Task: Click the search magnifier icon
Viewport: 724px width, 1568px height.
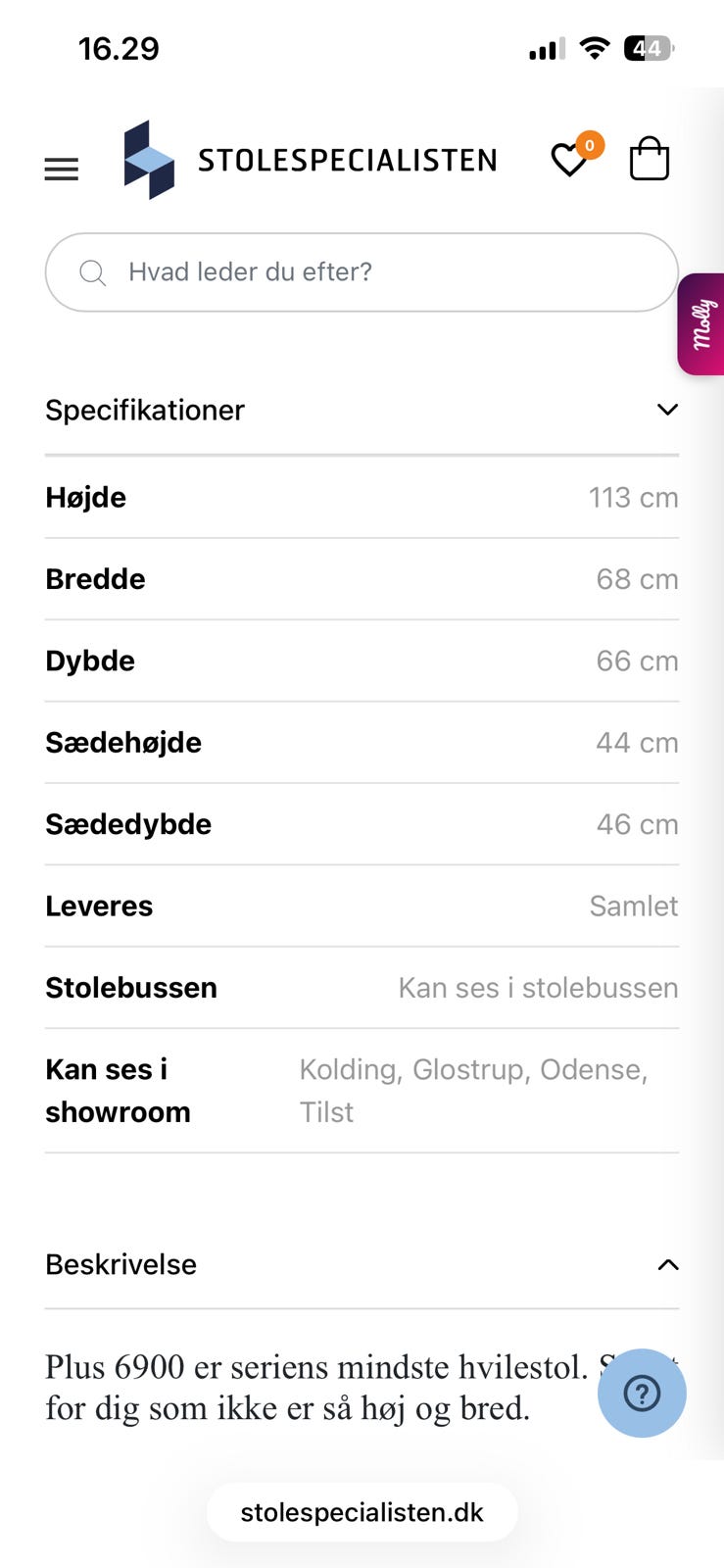Action: [x=92, y=272]
